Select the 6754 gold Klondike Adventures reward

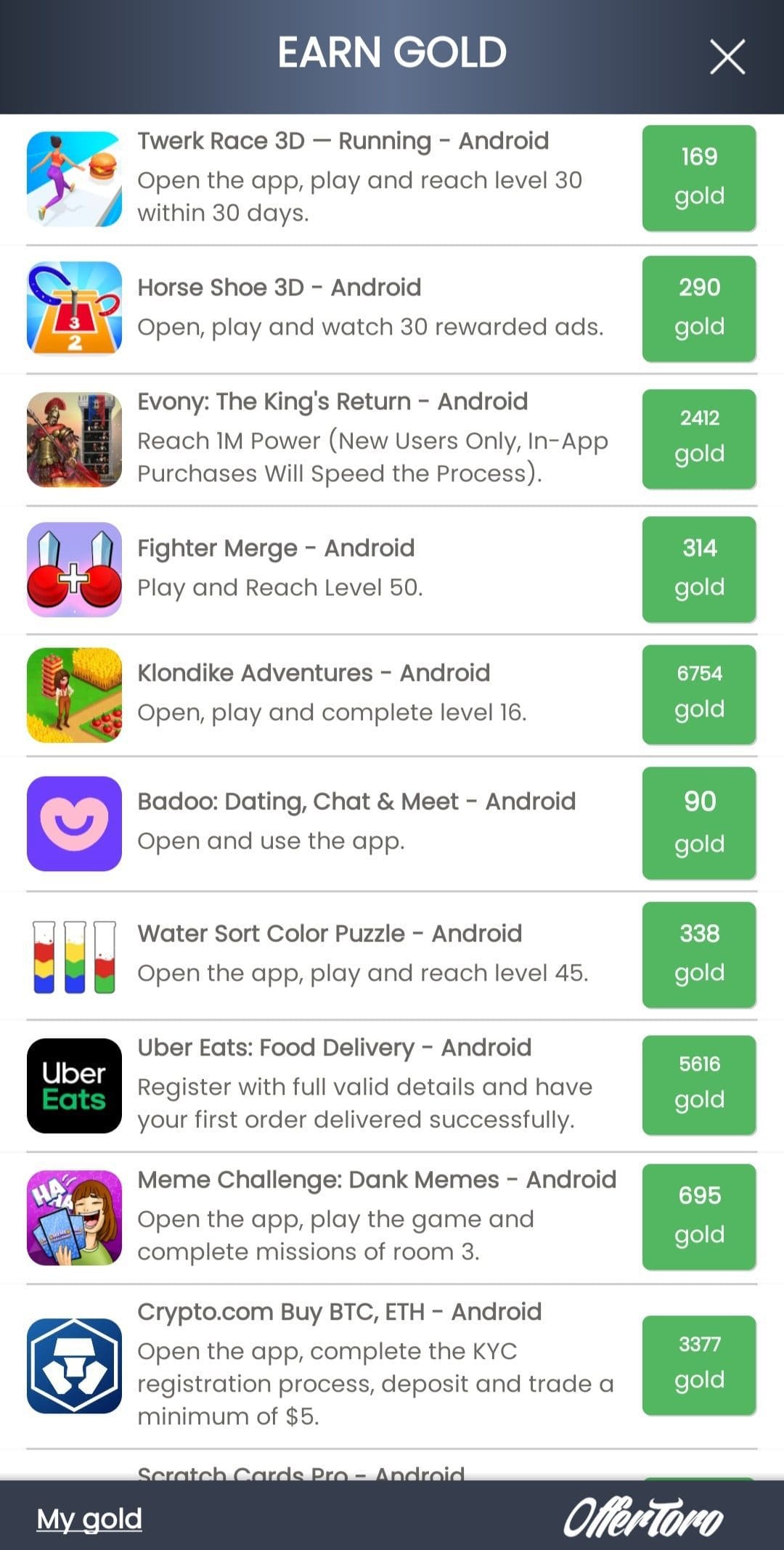coord(699,694)
